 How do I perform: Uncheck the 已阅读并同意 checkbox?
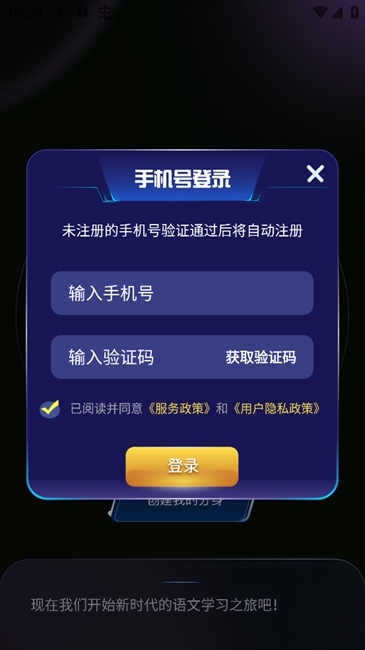[50, 409]
